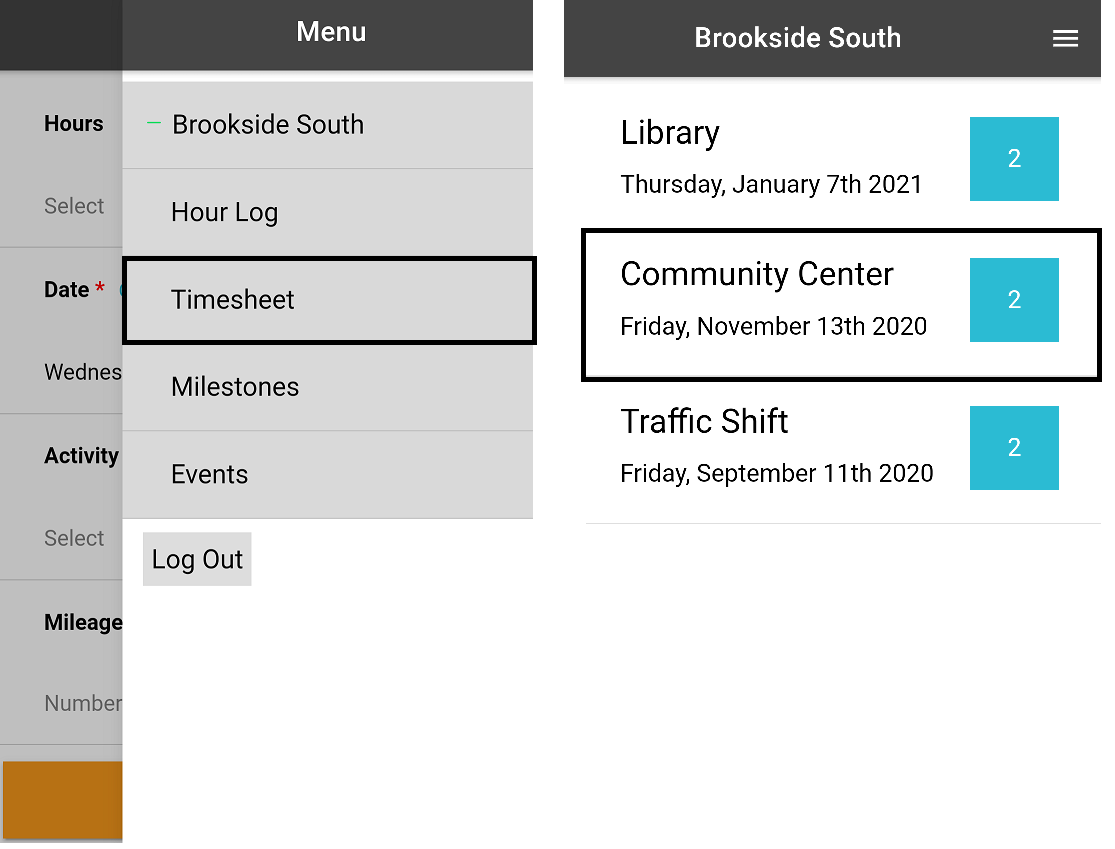Open the Library event from January 7th
This screenshot has height=849, width=1115.
(770, 158)
